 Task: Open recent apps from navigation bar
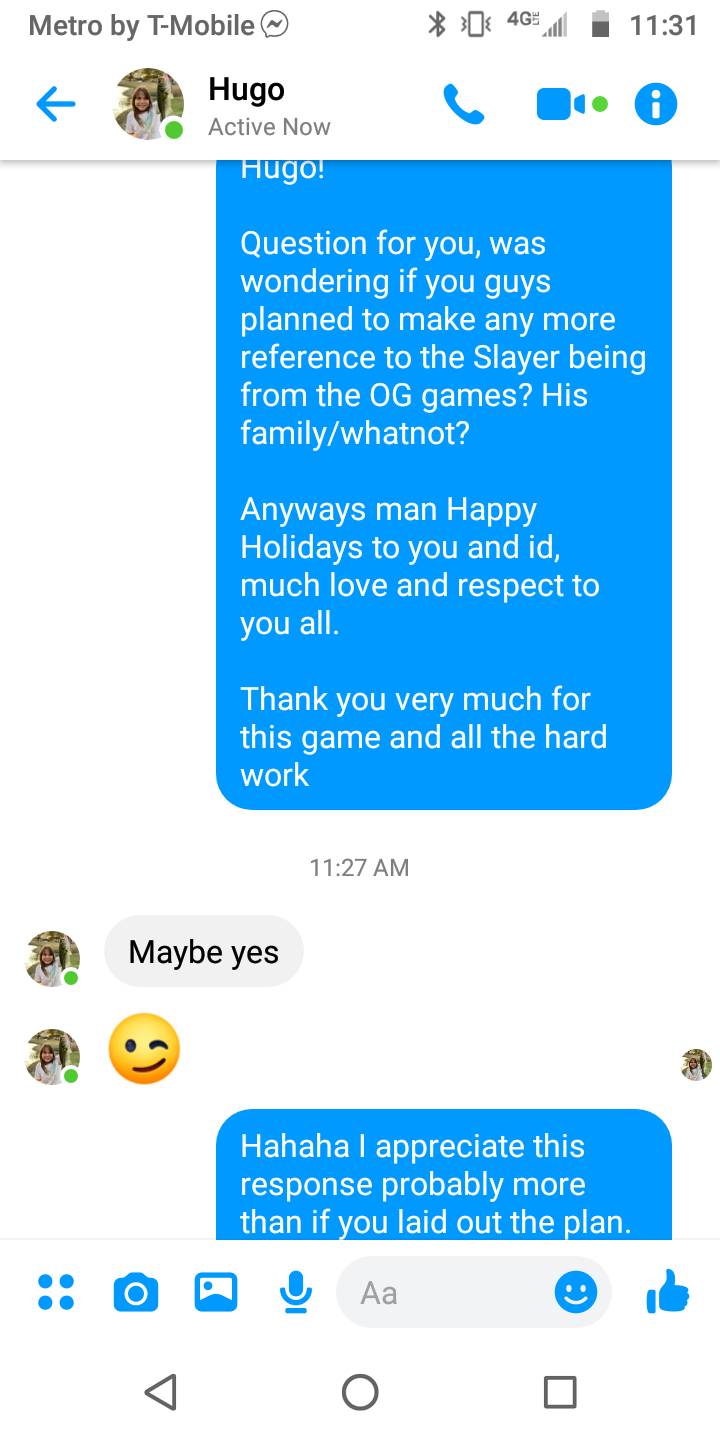(560, 1391)
